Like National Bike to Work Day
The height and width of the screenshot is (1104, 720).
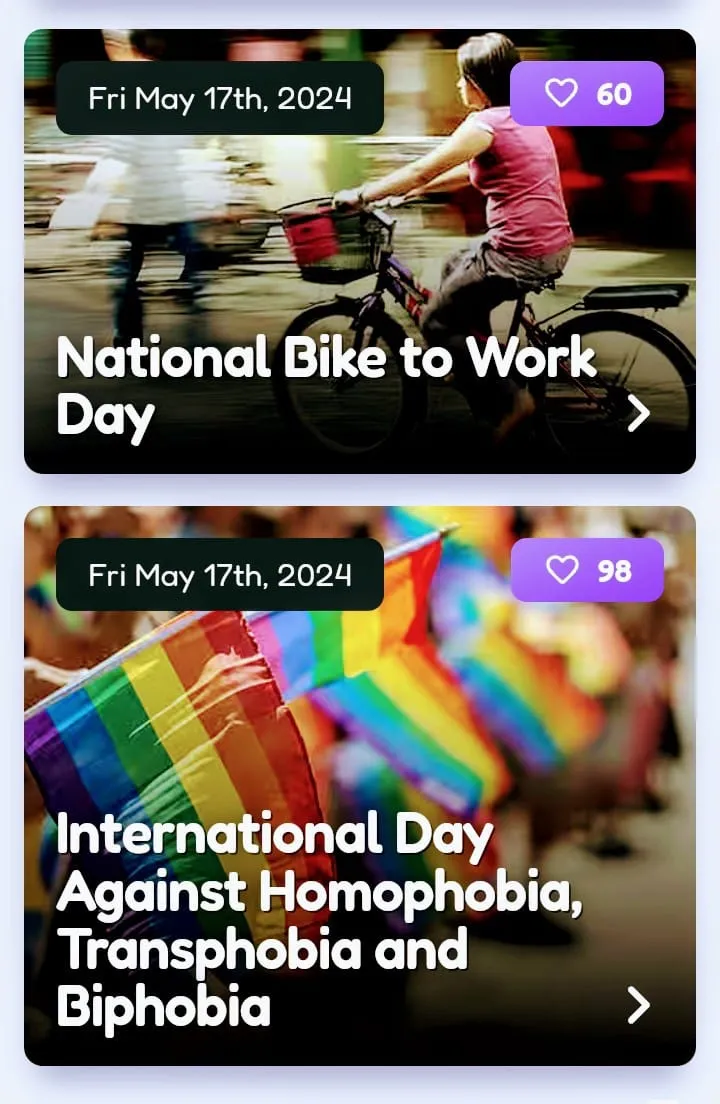586,94
